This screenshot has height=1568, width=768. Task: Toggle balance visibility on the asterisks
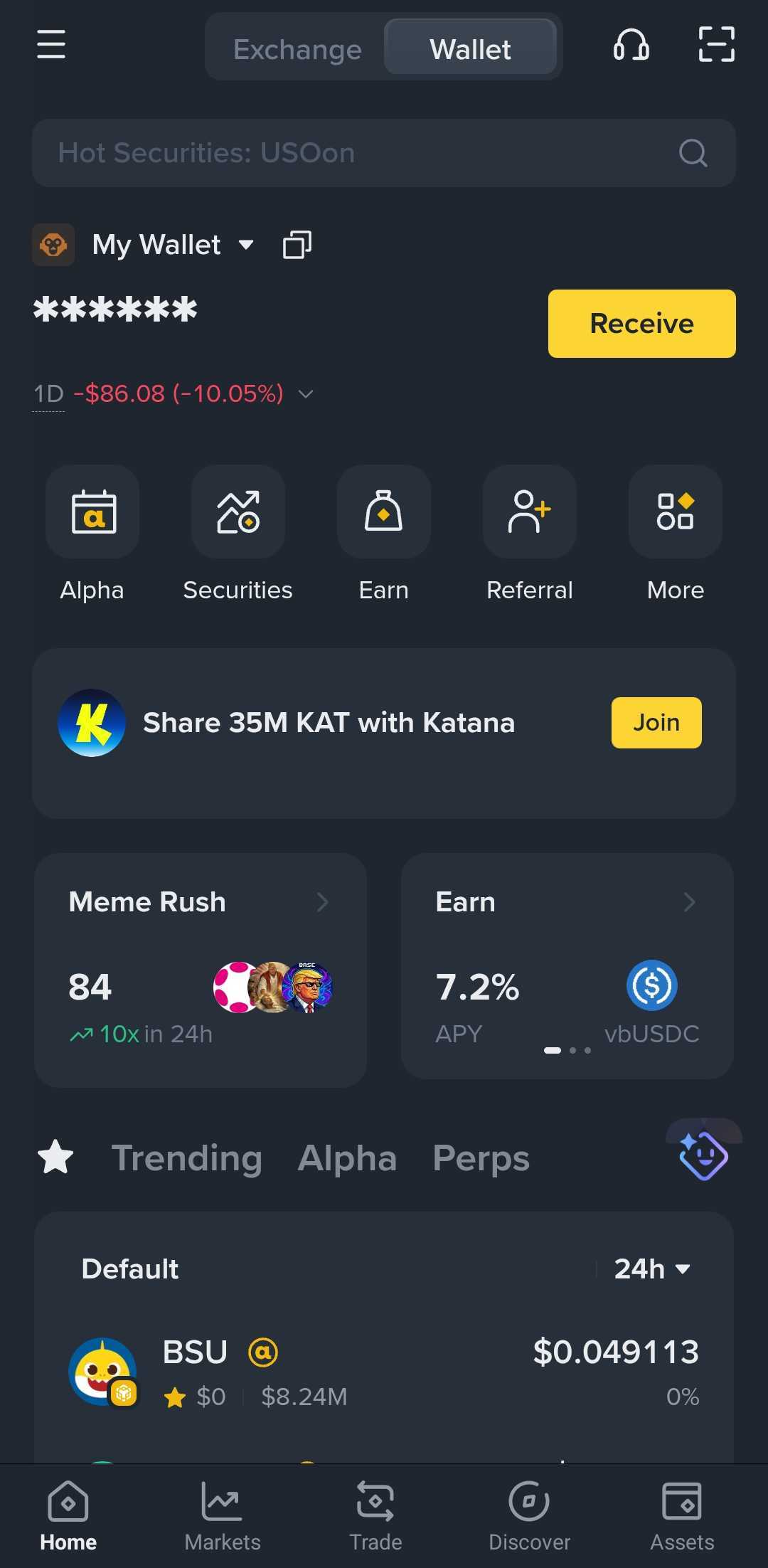114,309
